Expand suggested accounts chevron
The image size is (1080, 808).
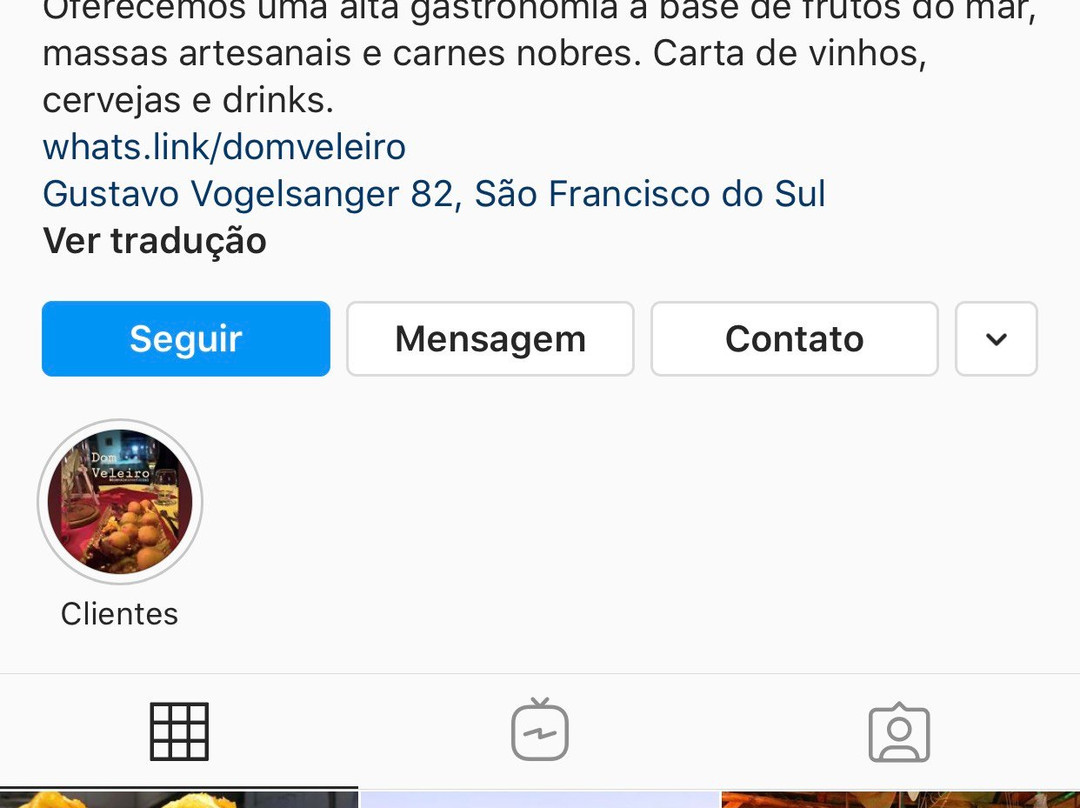click(x=996, y=339)
